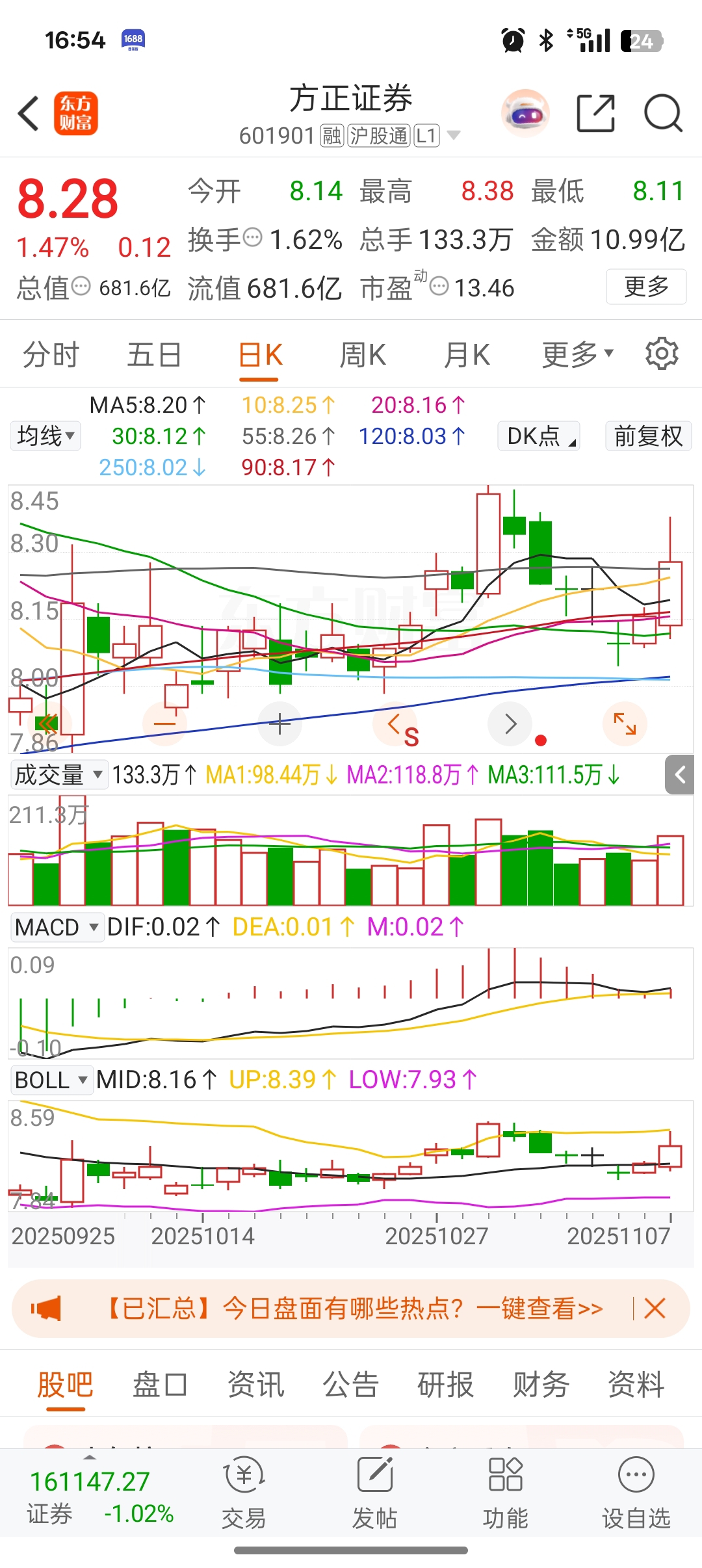Expand the chart to full screen
Screen dimensions: 702x1568
coord(625,724)
